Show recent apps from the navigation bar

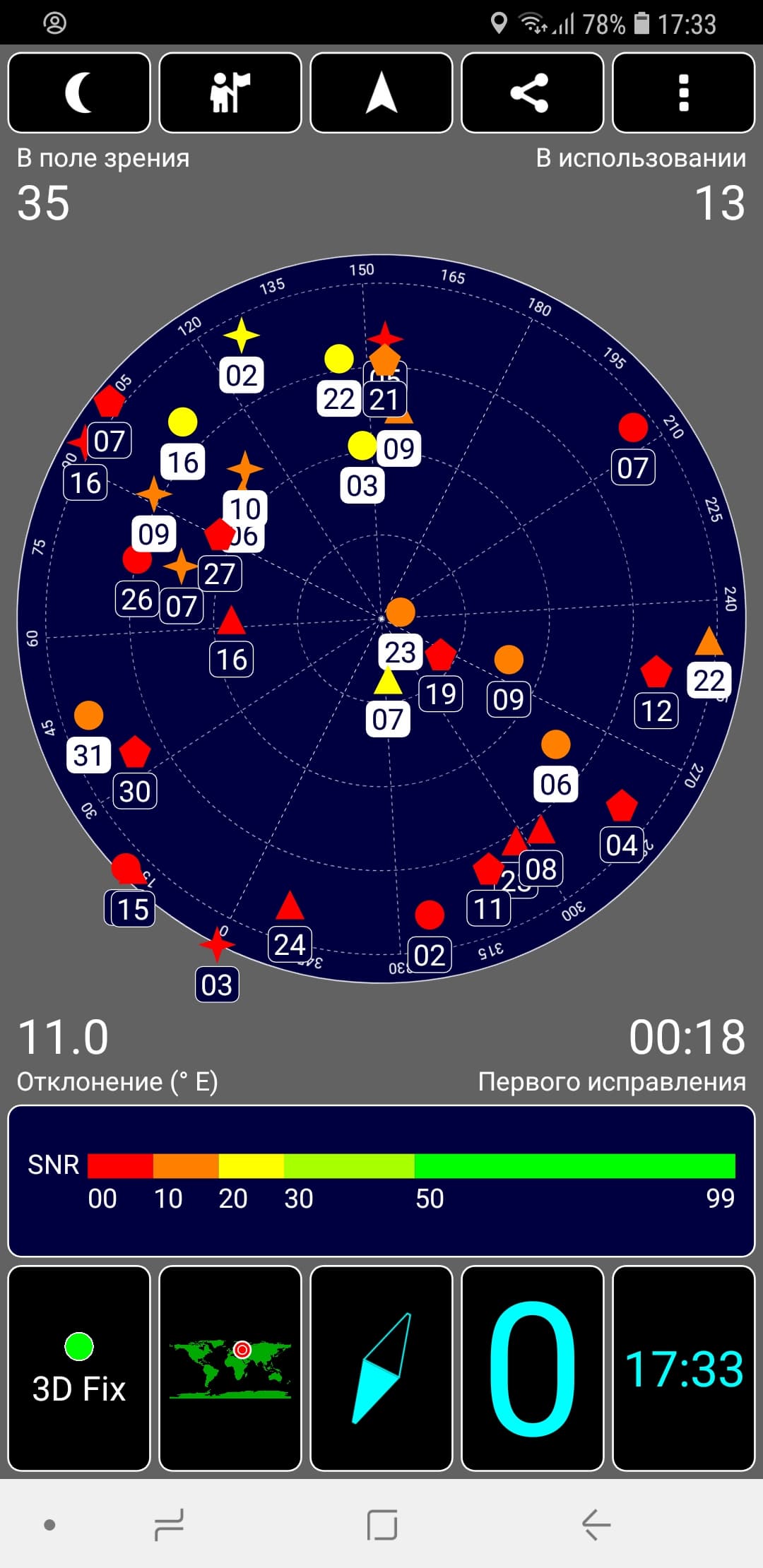point(170,1524)
